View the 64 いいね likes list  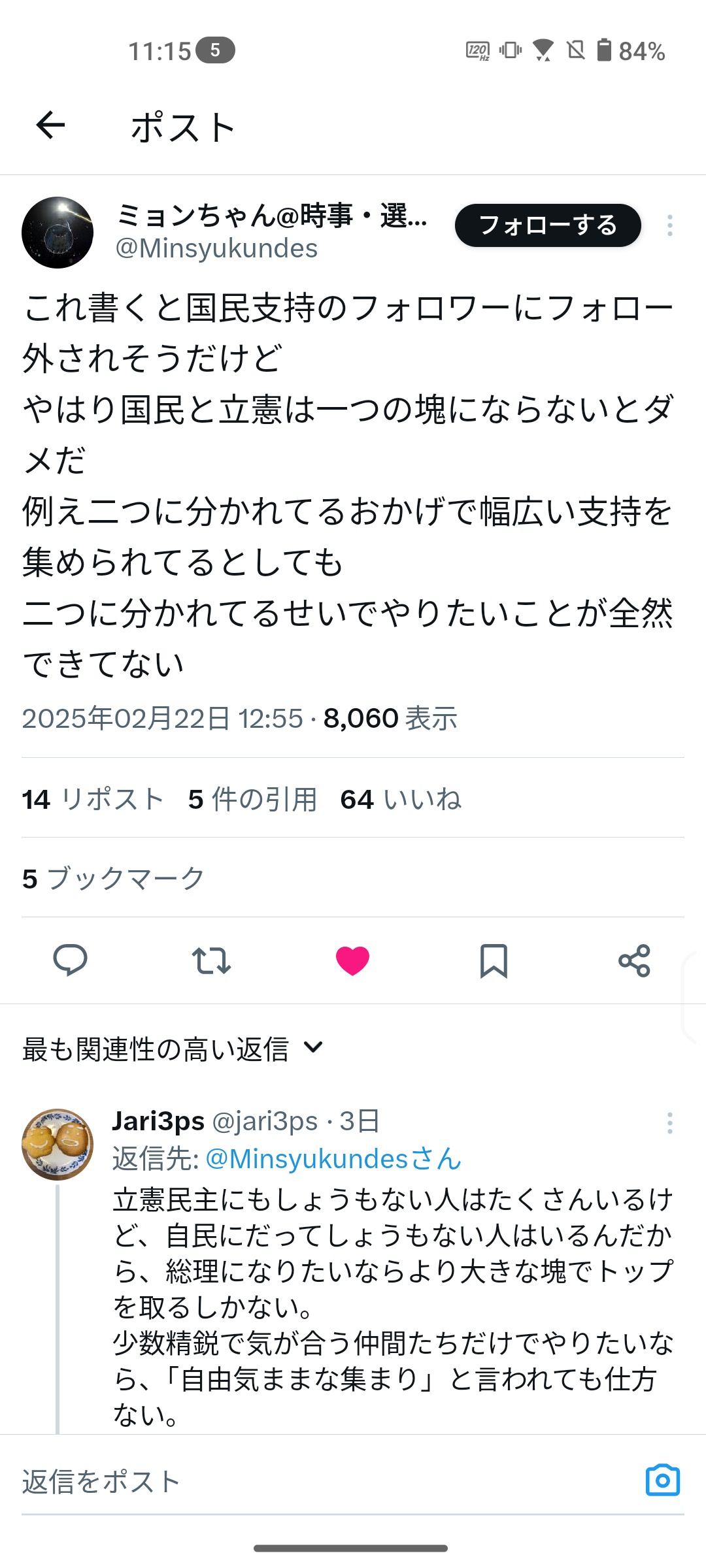tap(401, 799)
